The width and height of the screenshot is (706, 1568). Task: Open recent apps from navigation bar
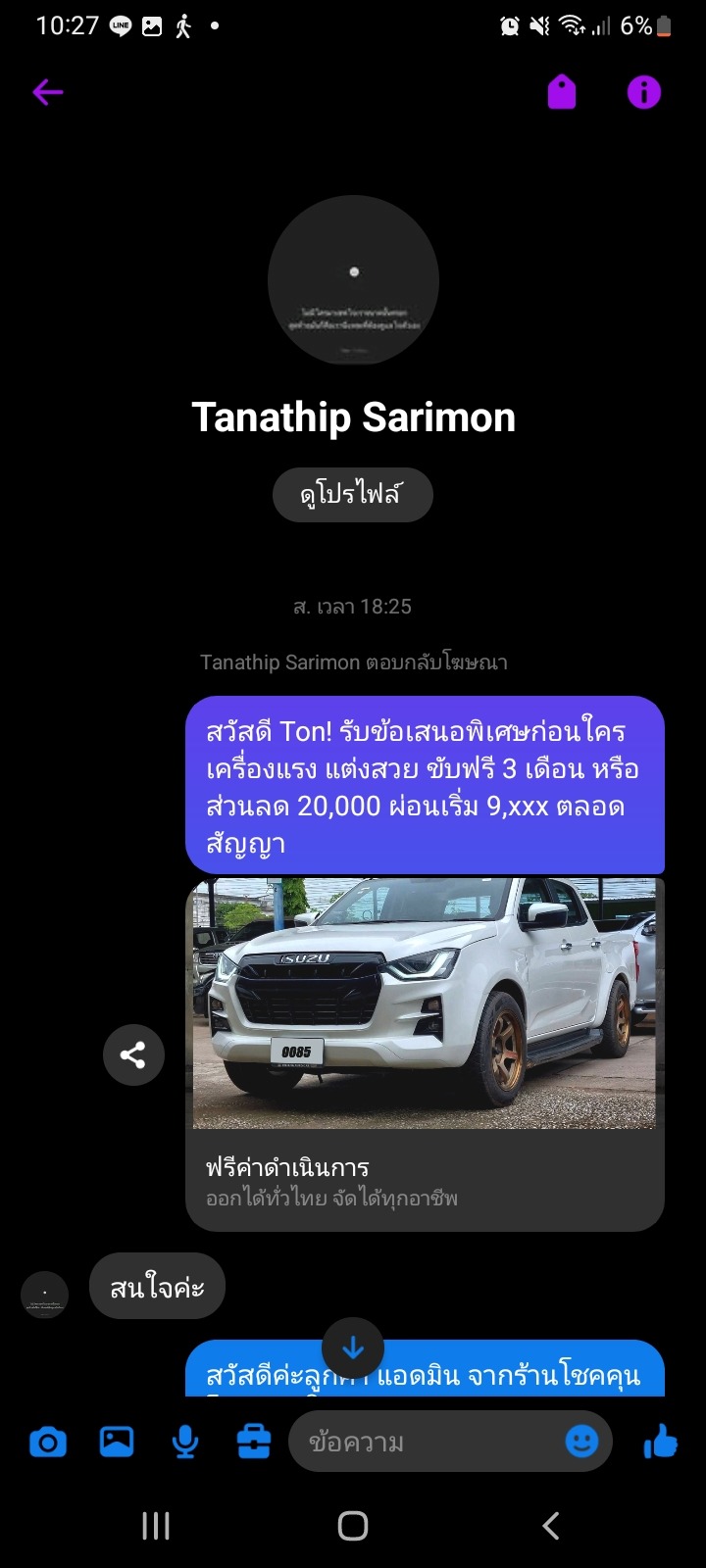tap(156, 1526)
